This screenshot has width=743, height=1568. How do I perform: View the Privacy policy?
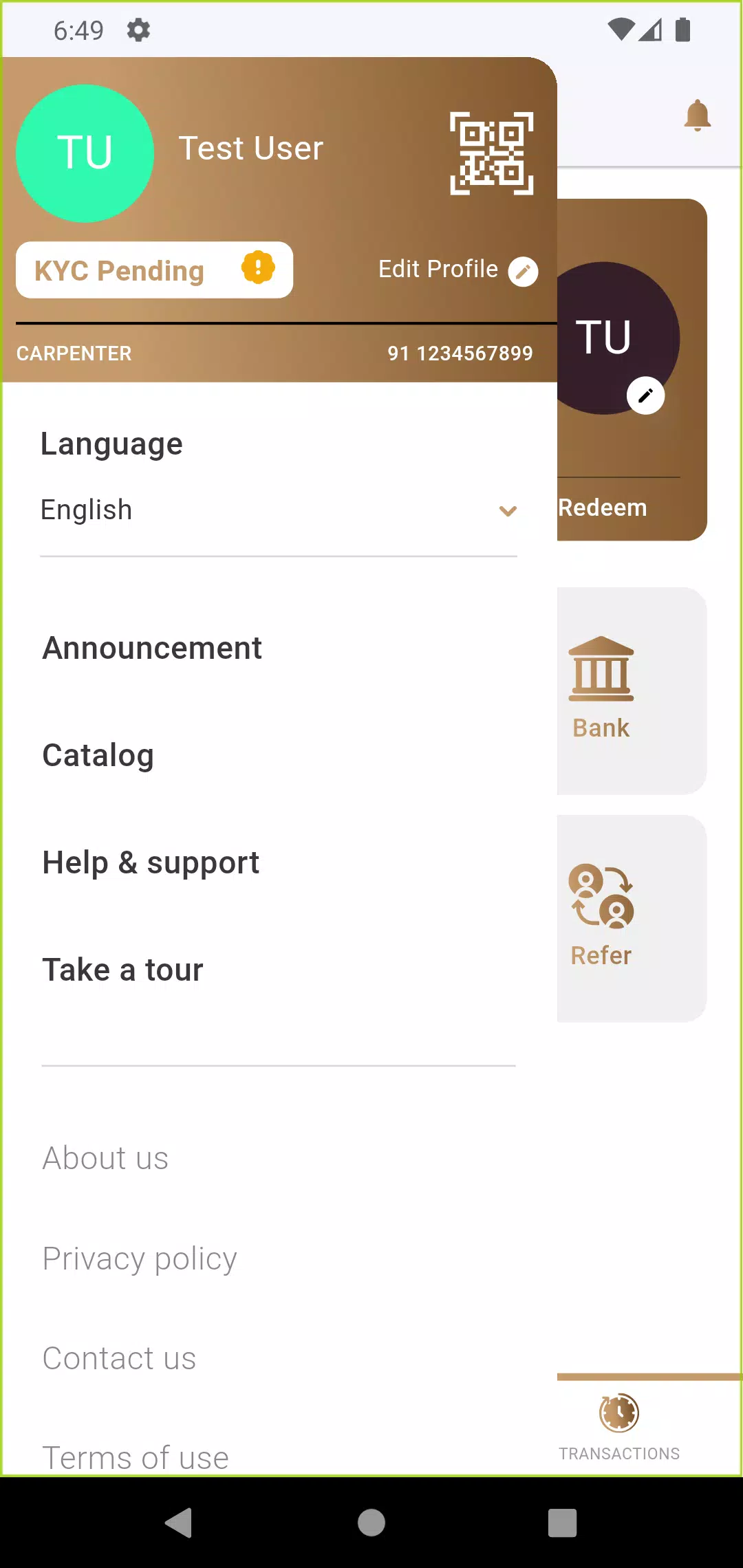click(140, 1259)
